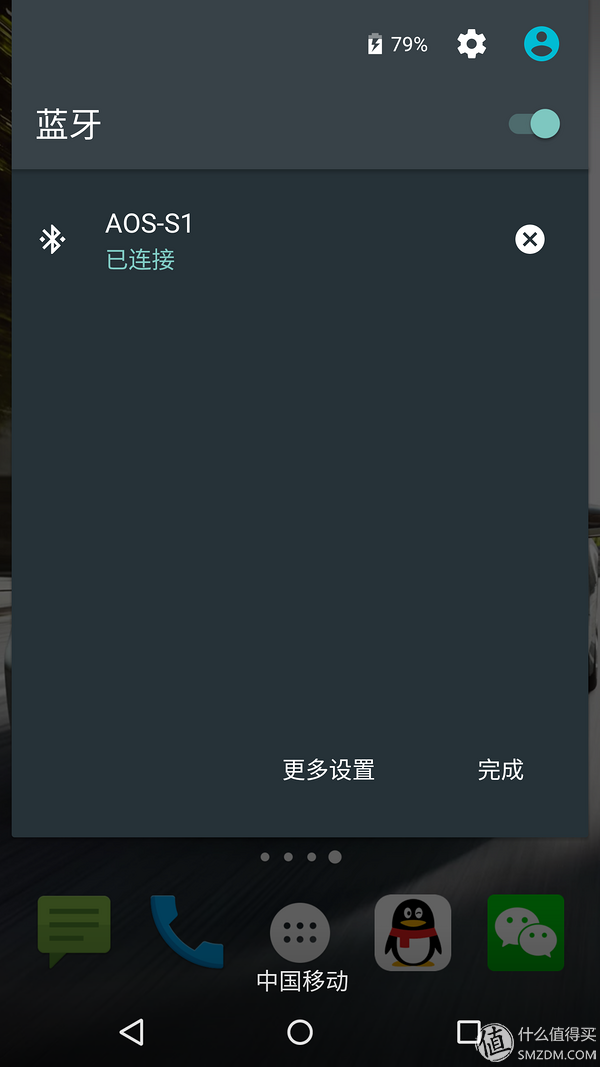Image resolution: width=600 pixels, height=1067 pixels.
Task: Open the app drawer
Action: 300,932
